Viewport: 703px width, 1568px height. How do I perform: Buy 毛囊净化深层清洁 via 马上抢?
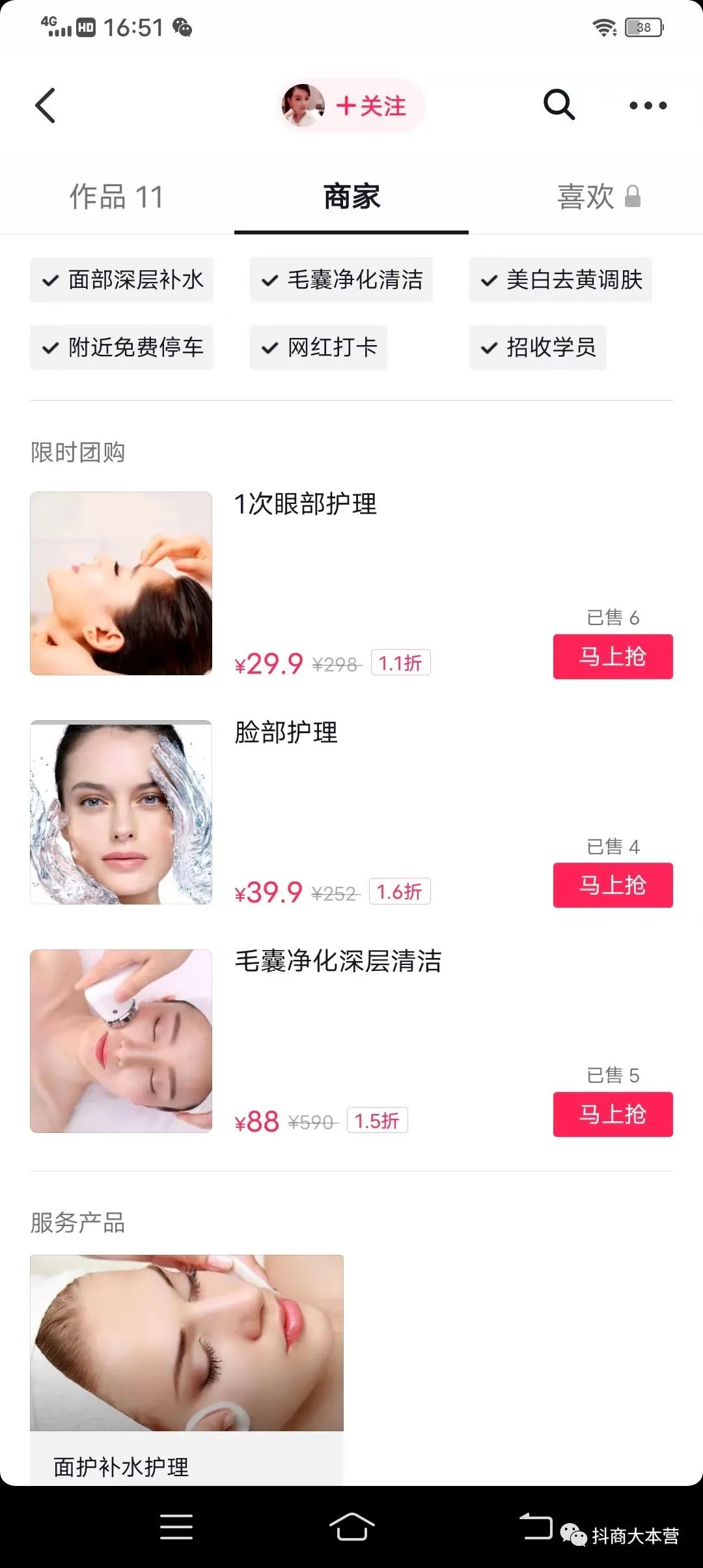click(613, 1114)
